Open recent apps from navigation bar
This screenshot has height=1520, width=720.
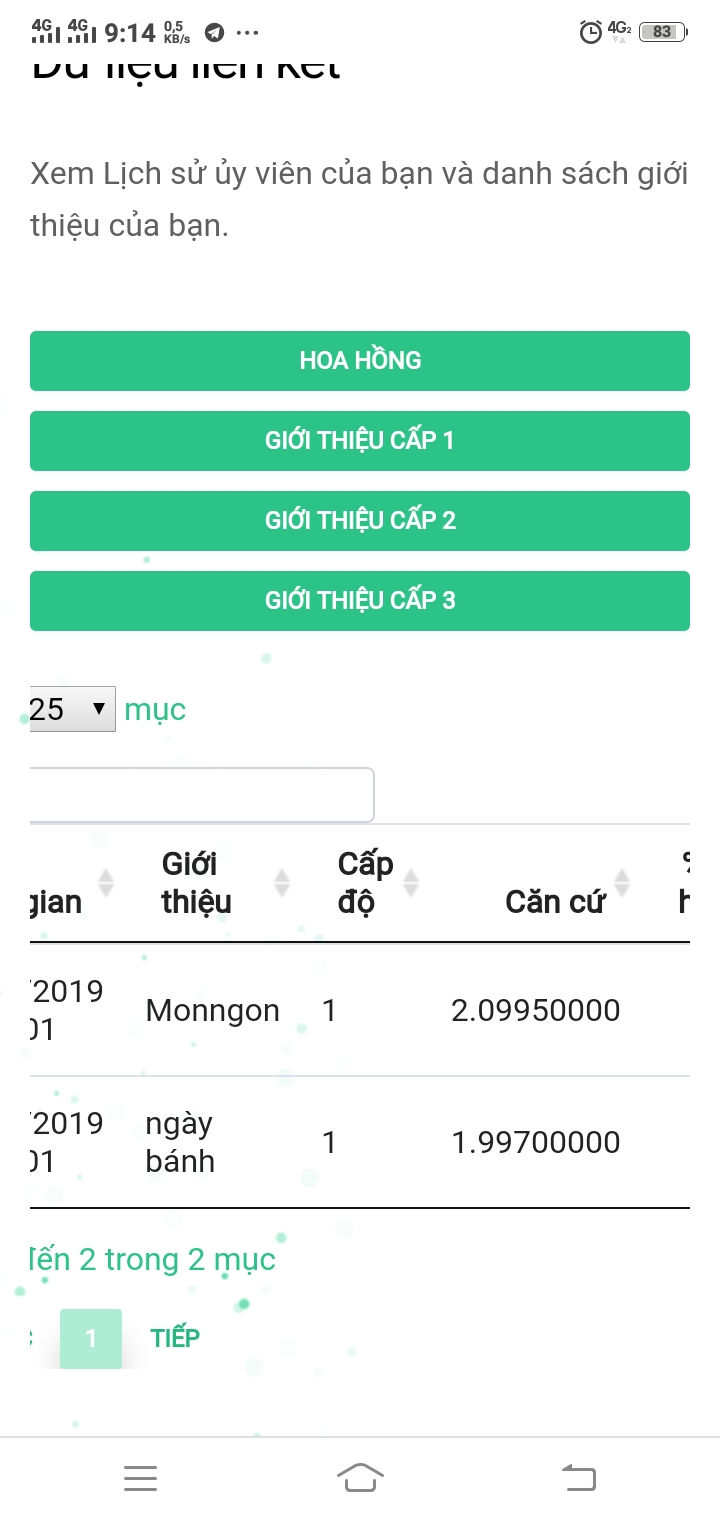[140, 1478]
